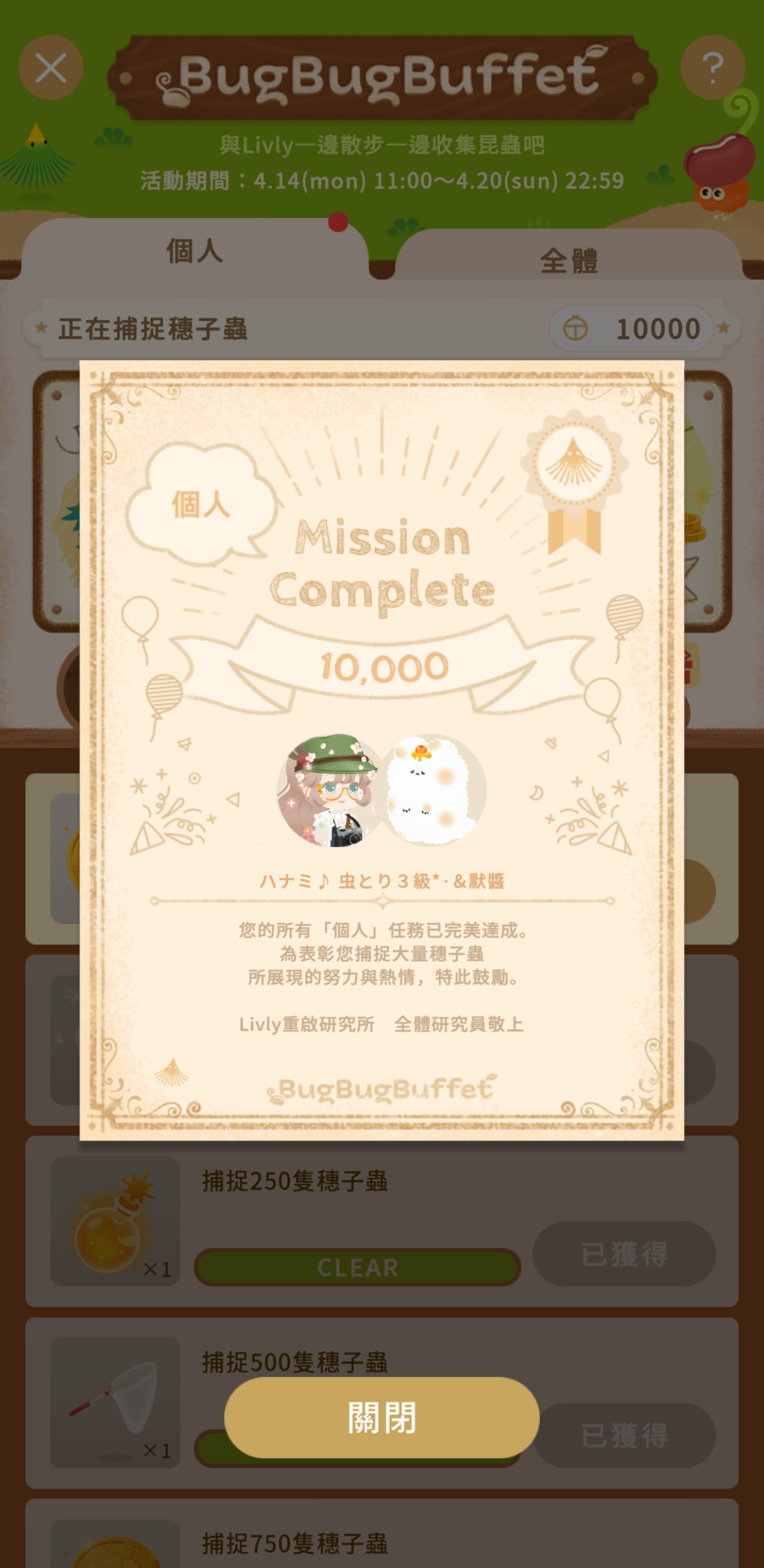Switch to the 個人 tab
Image resolution: width=764 pixels, height=1568 pixels.
[x=195, y=251]
